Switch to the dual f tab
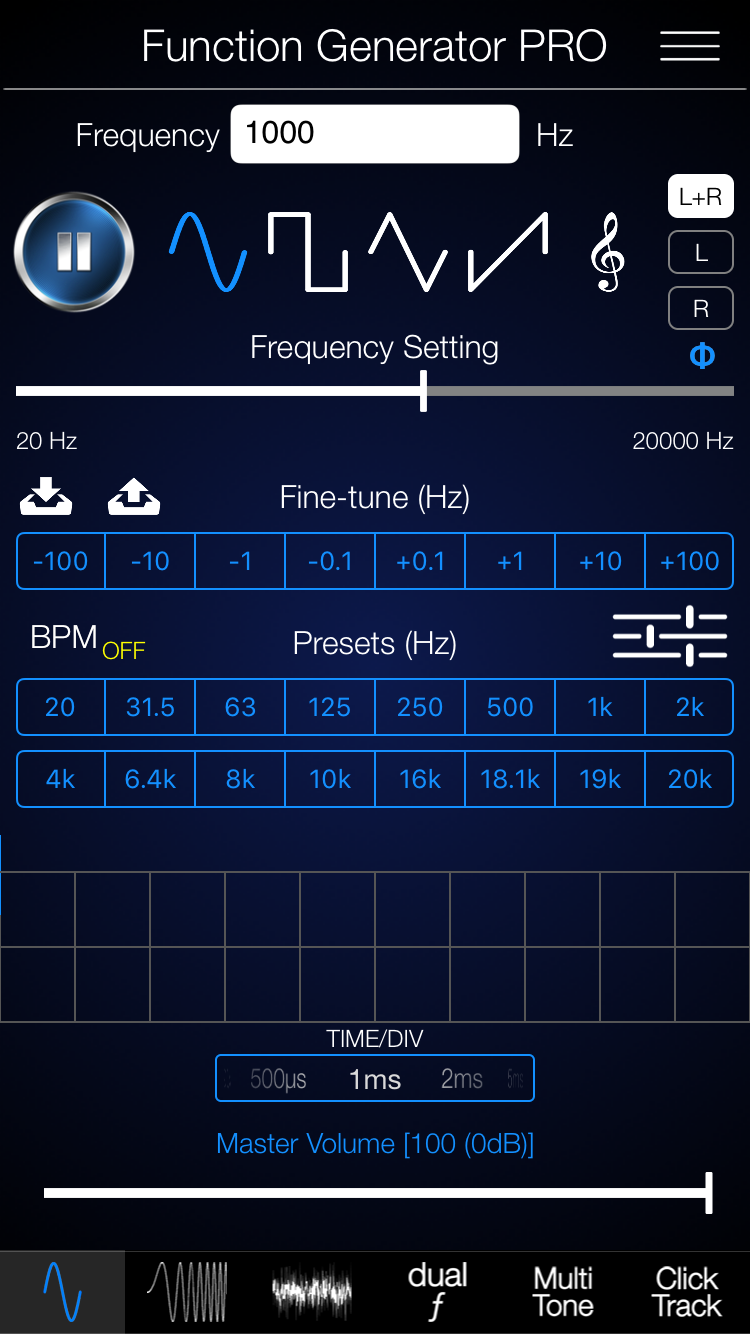Screen dimensions: 750x1334 (x=437, y=1292)
